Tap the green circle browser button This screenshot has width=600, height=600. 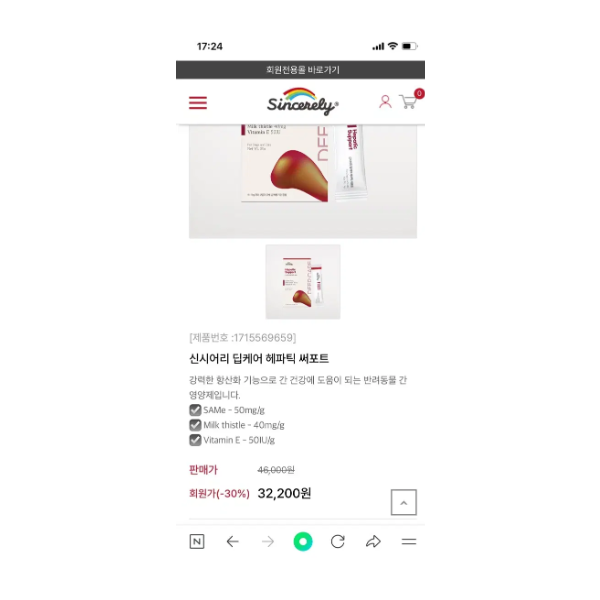302,541
